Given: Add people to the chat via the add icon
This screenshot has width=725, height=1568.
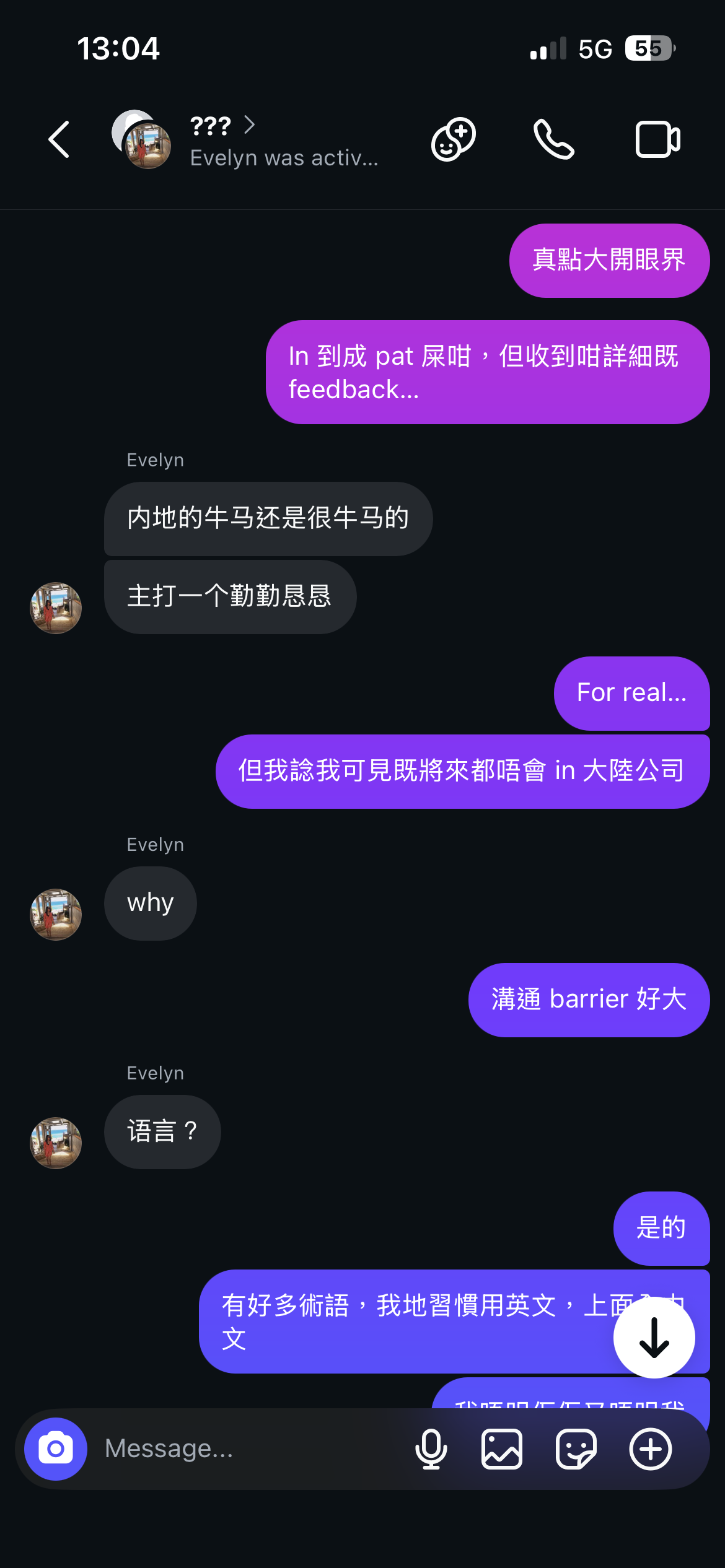Looking at the screenshot, I should point(453,139).
